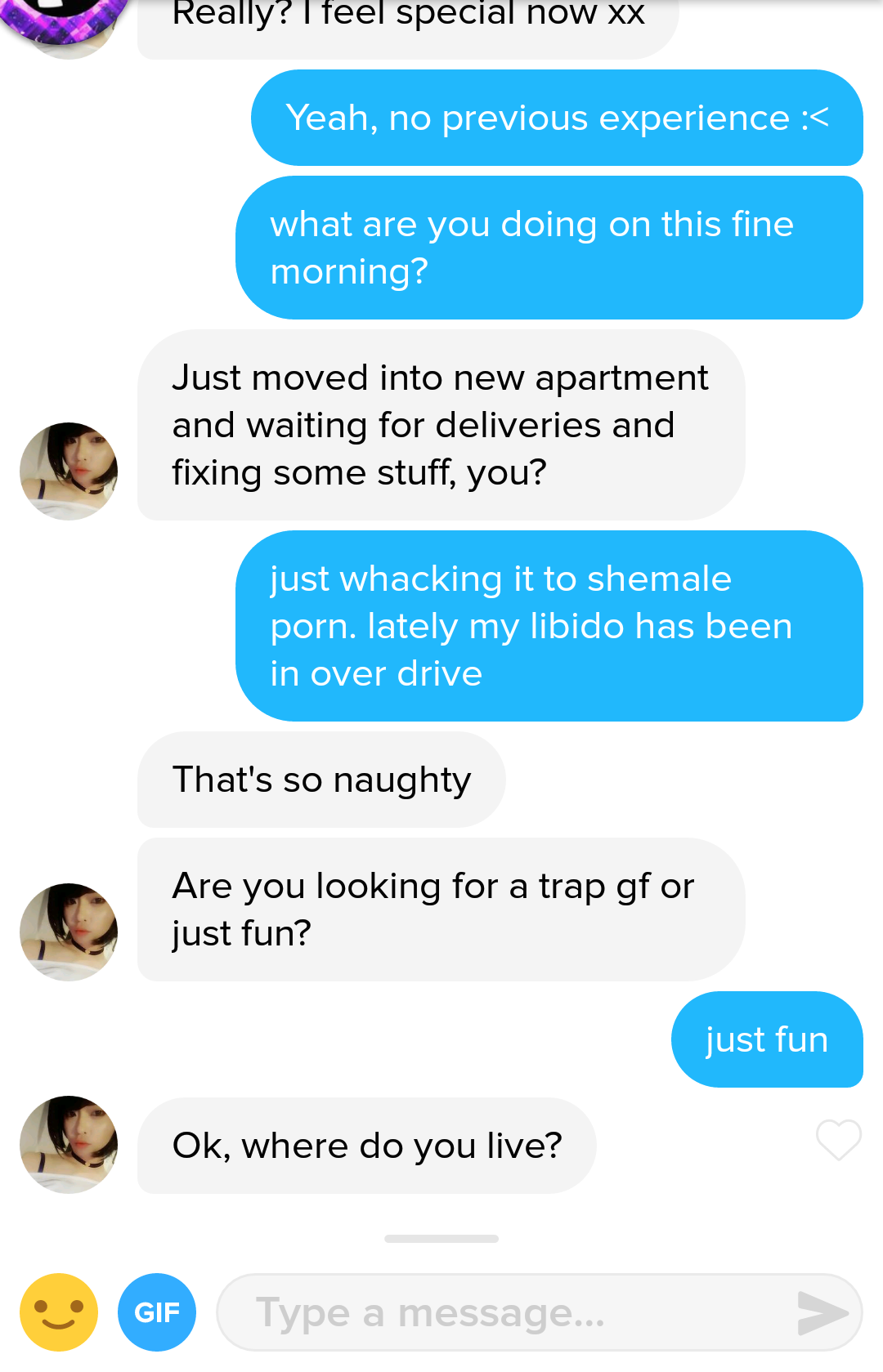Screen dimensions: 883x1372
Task: Open the emoji picker
Action: point(59,1312)
